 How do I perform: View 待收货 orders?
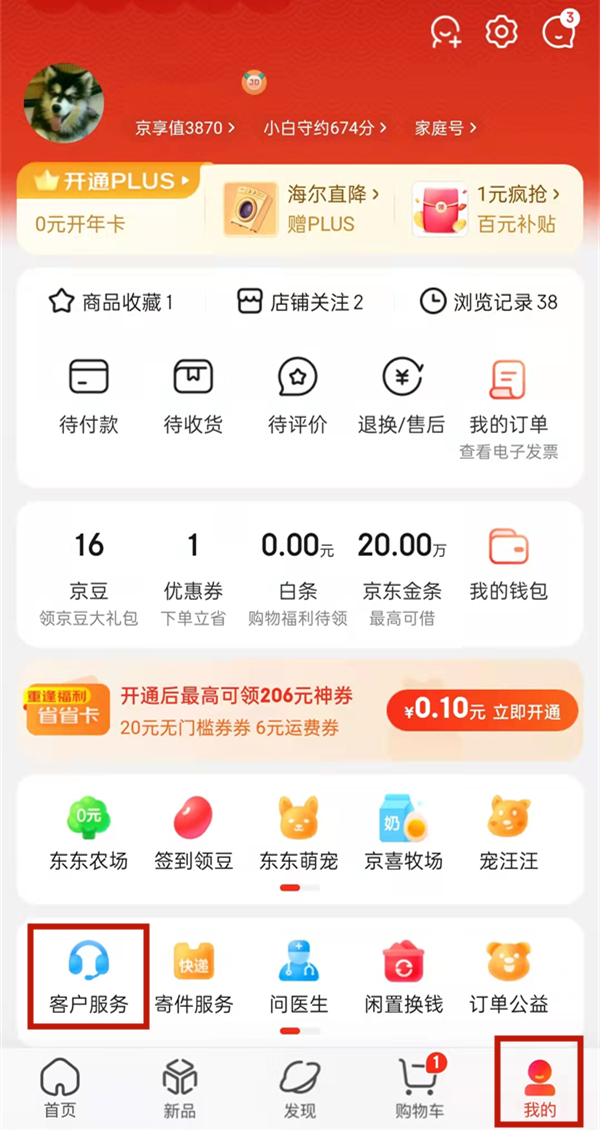click(193, 397)
